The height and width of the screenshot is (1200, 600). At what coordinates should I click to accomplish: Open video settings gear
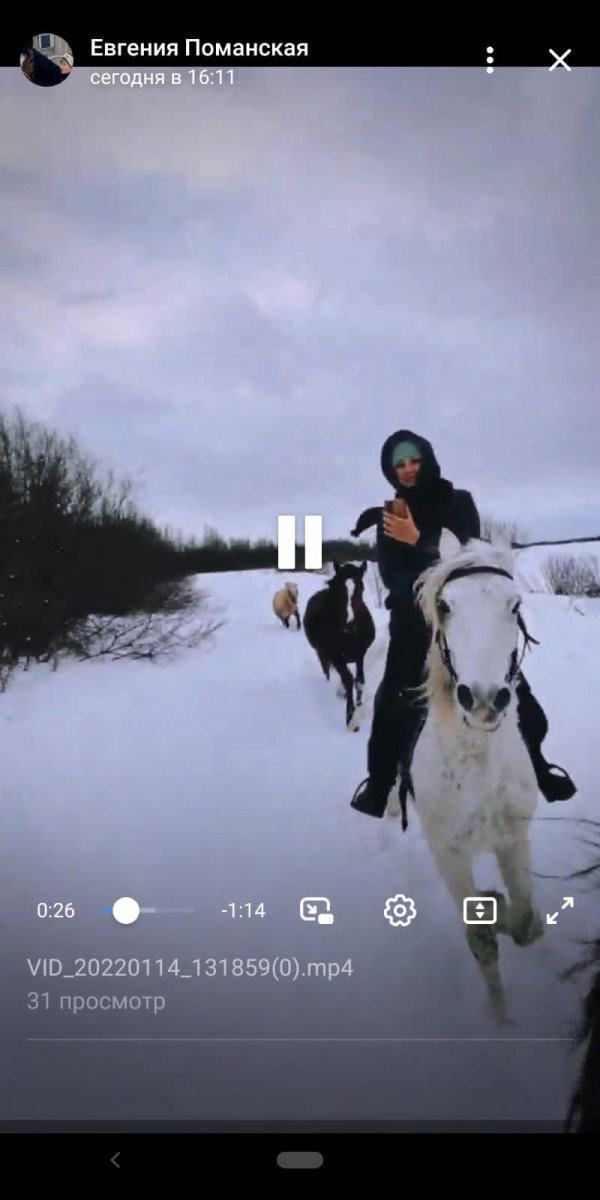pyautogui.click(x=399, y=910)
